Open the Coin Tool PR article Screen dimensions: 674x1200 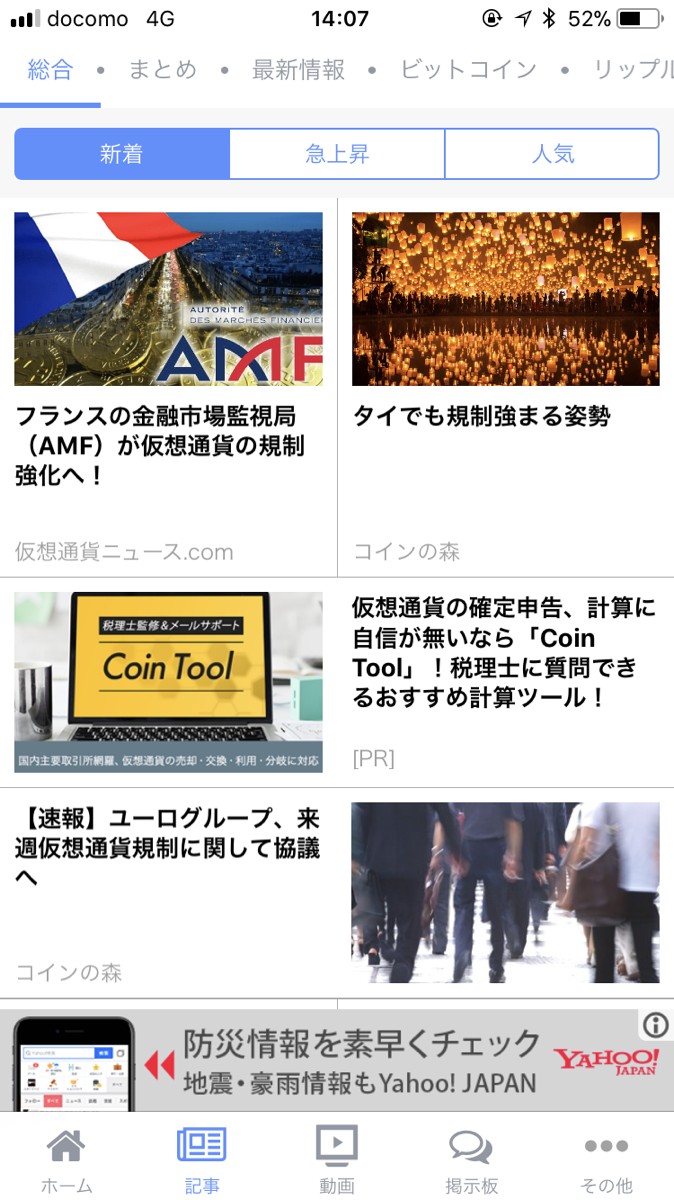(x=337, y=682)
